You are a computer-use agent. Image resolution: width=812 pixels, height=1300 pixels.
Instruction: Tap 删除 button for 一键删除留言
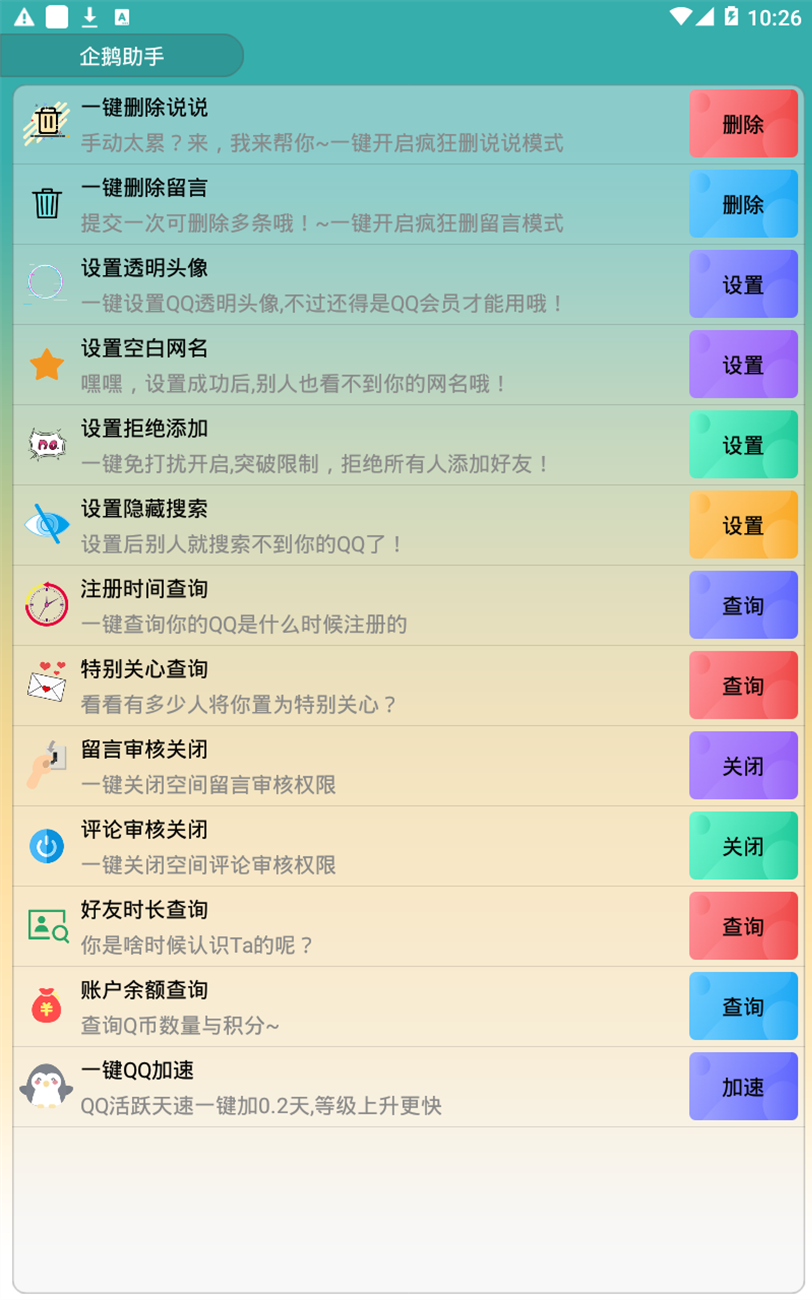pos(743,204)
